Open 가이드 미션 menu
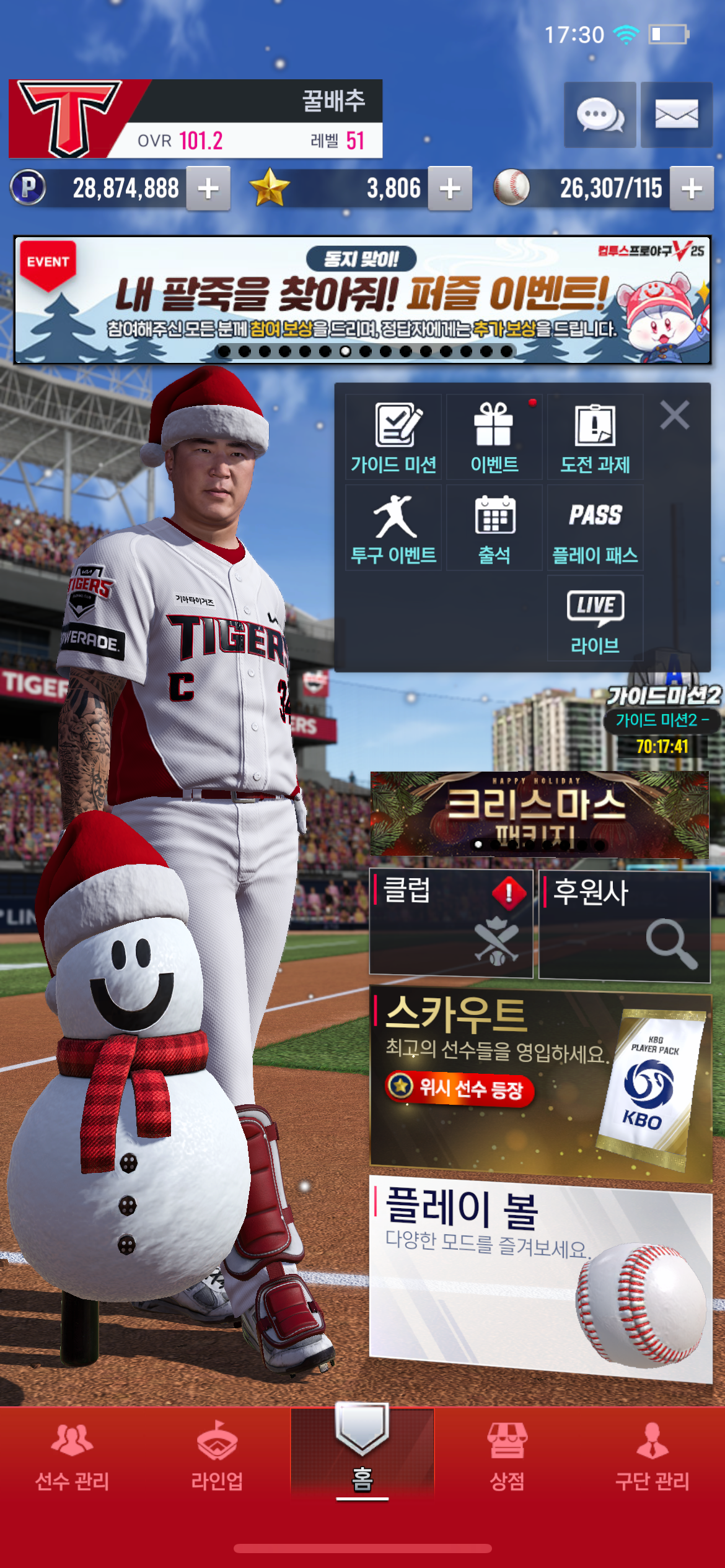 click(x=393, y=437)
